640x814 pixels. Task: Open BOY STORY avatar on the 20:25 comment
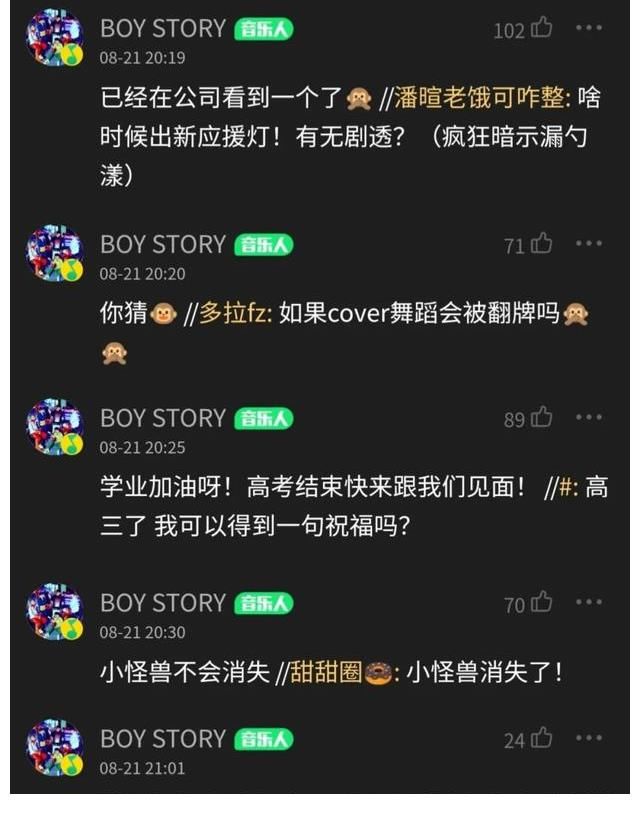click(55, 428)
